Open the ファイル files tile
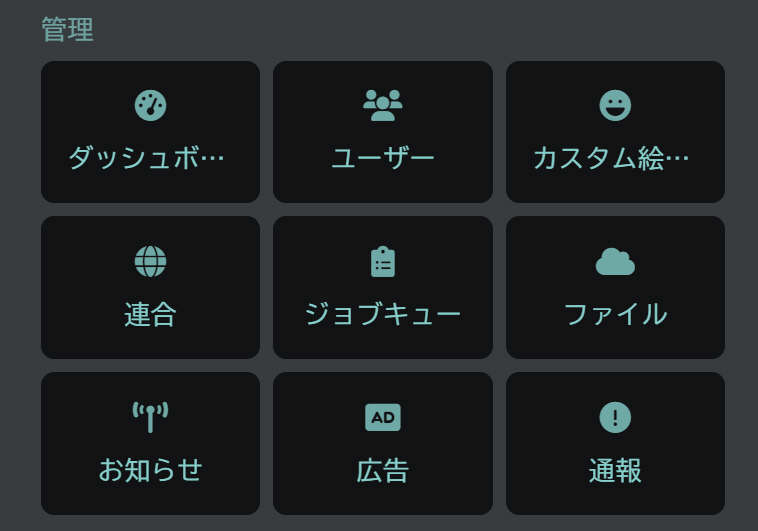Image resolution: width=758 pixels, height=531 pixels. (x=615, y=288)
